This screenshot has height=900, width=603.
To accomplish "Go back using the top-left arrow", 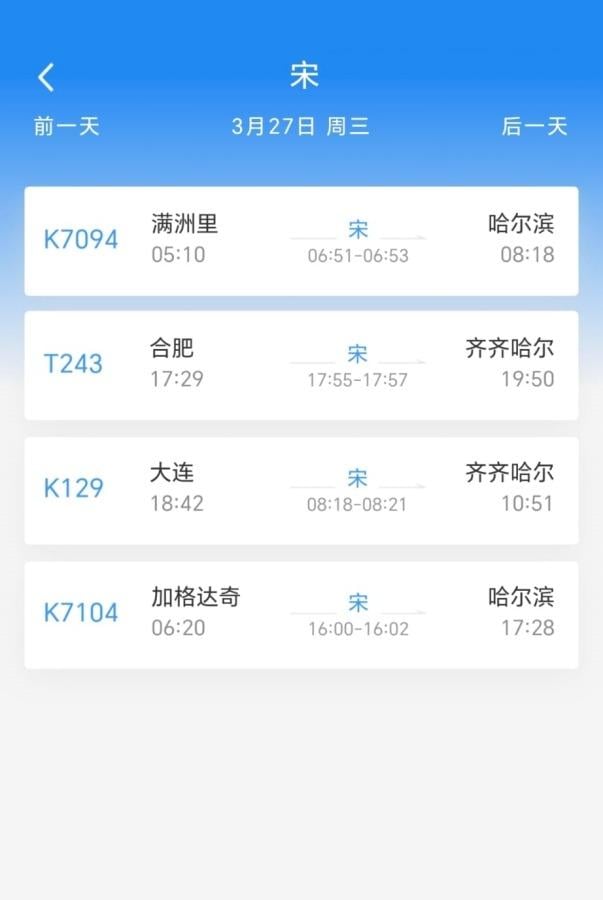I will (46, 77).
